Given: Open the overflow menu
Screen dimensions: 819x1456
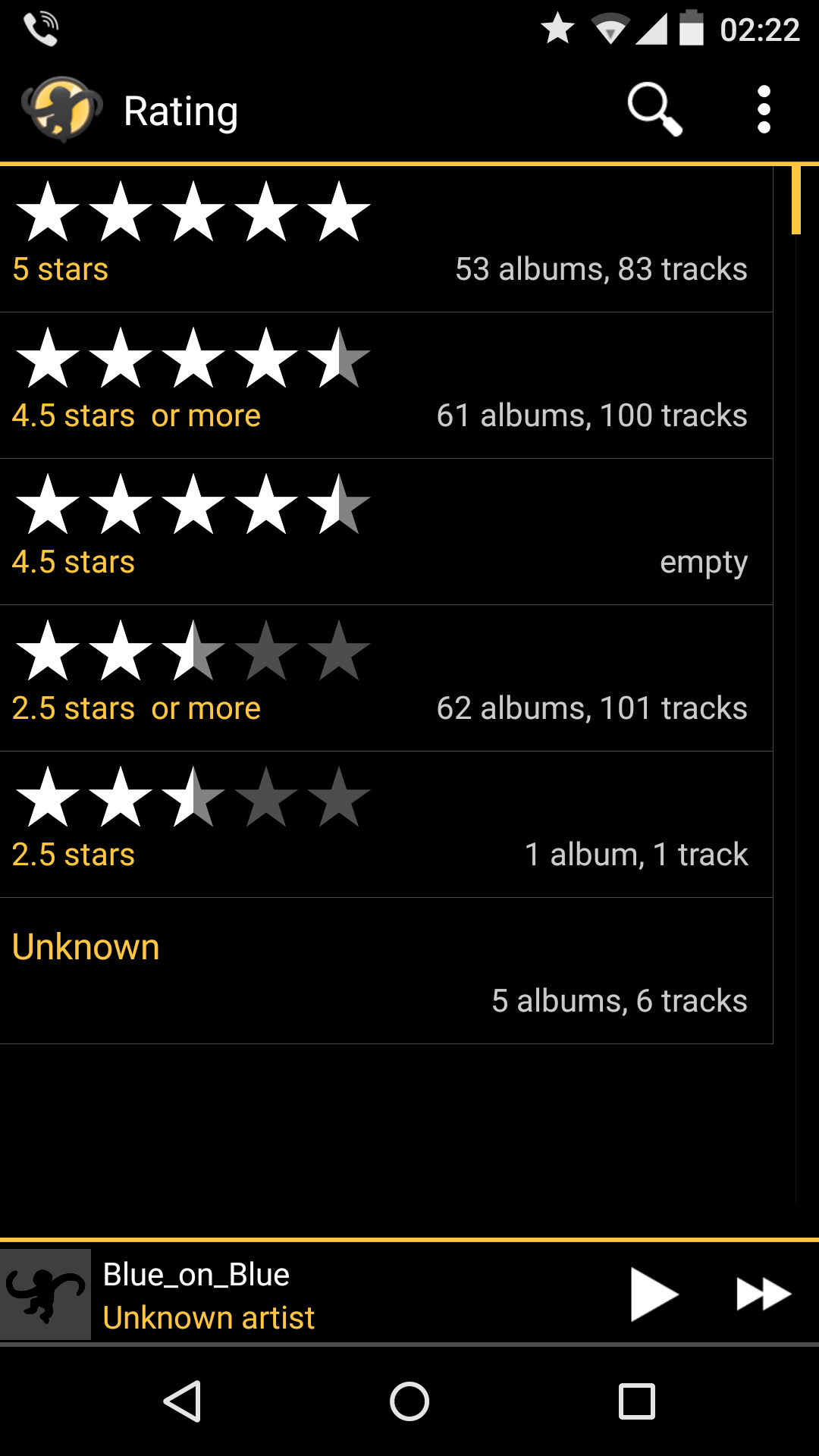Looking at the screenshot, I should 764,111.
